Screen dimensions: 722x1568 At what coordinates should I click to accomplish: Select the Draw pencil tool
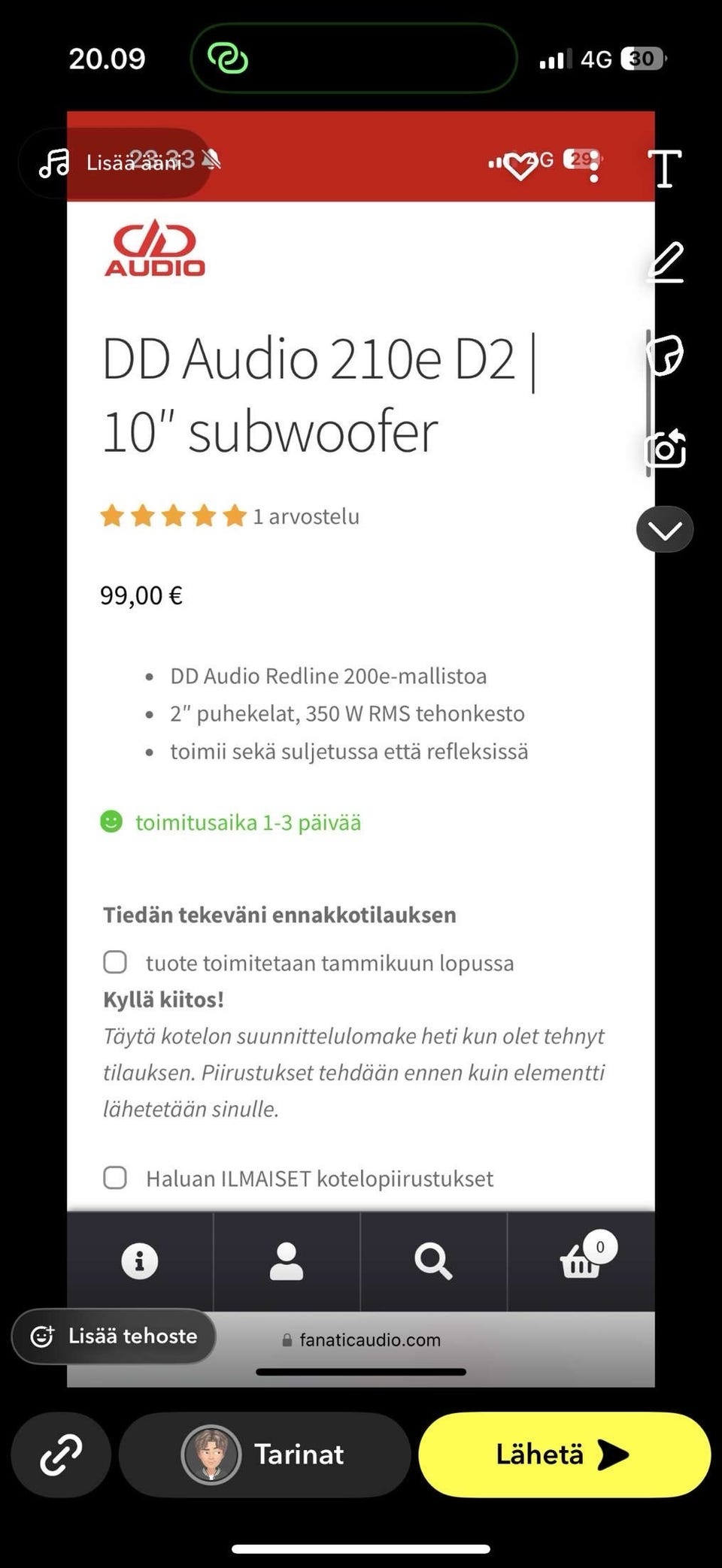click(666, 263)
